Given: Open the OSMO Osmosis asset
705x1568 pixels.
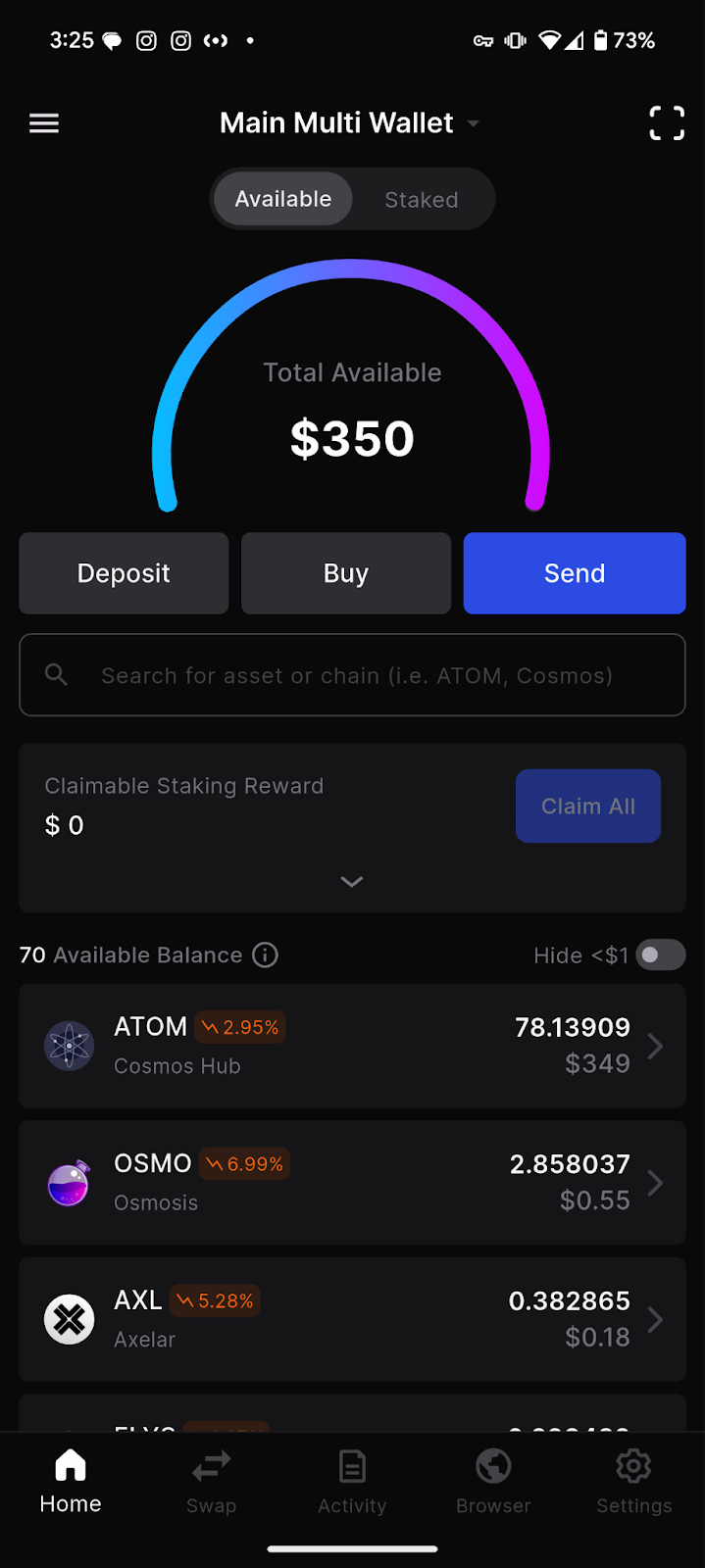Looking at the screenshot, I should 352,1183.
